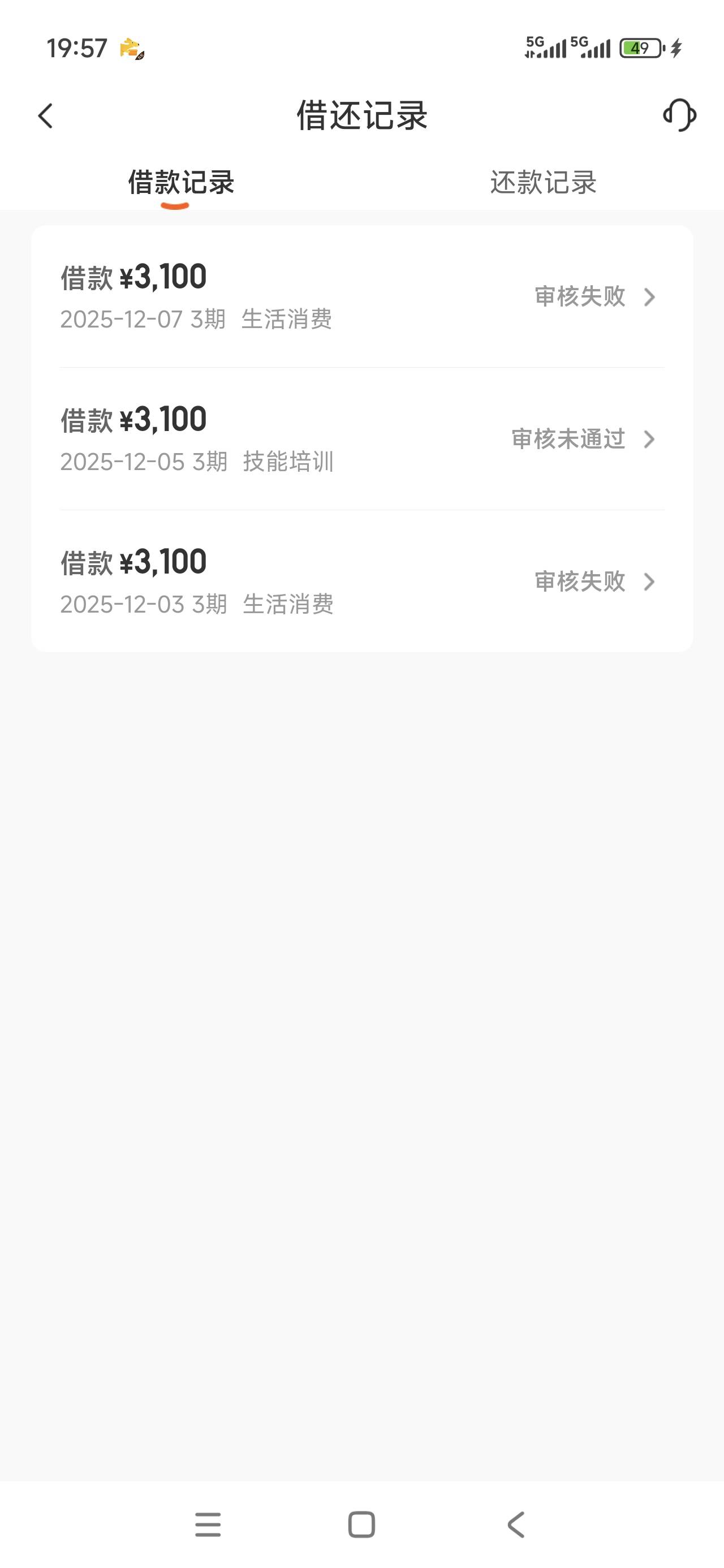The height and width of the screenshot is (1568, 724).
Task: Switch to the 还款记录 tab
Action: pos(542,183)
